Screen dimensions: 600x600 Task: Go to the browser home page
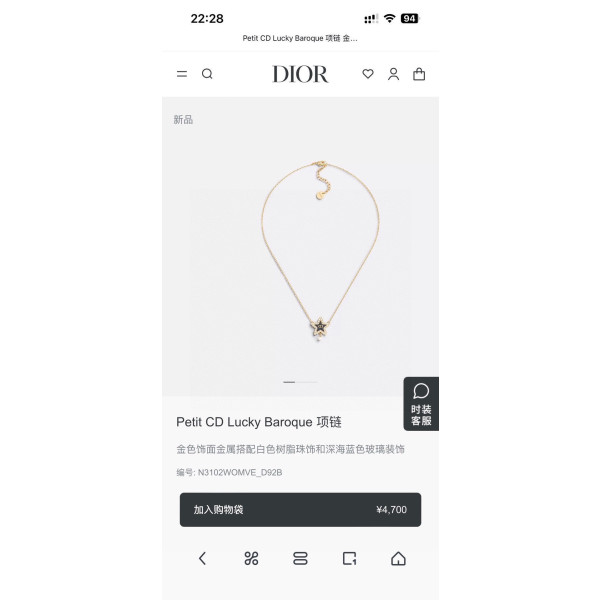pyautogui.click(x=398, y=559)
